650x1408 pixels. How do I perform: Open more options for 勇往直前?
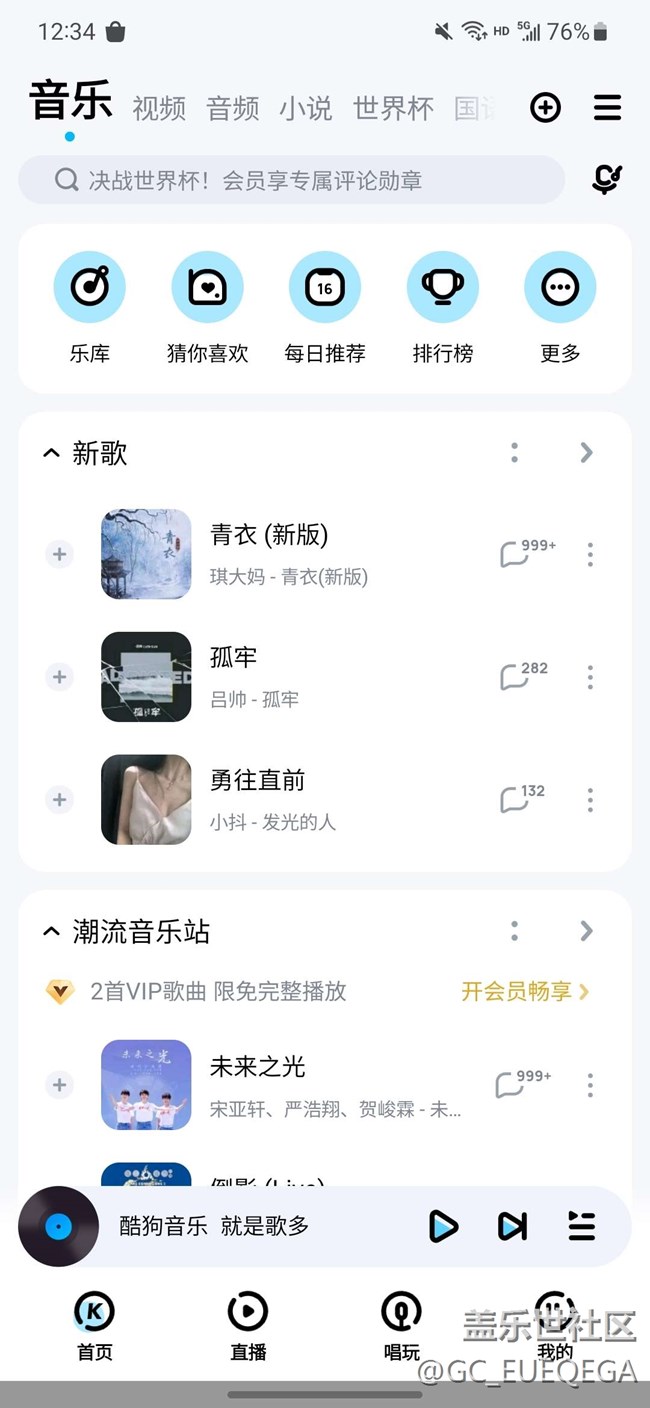590,800
